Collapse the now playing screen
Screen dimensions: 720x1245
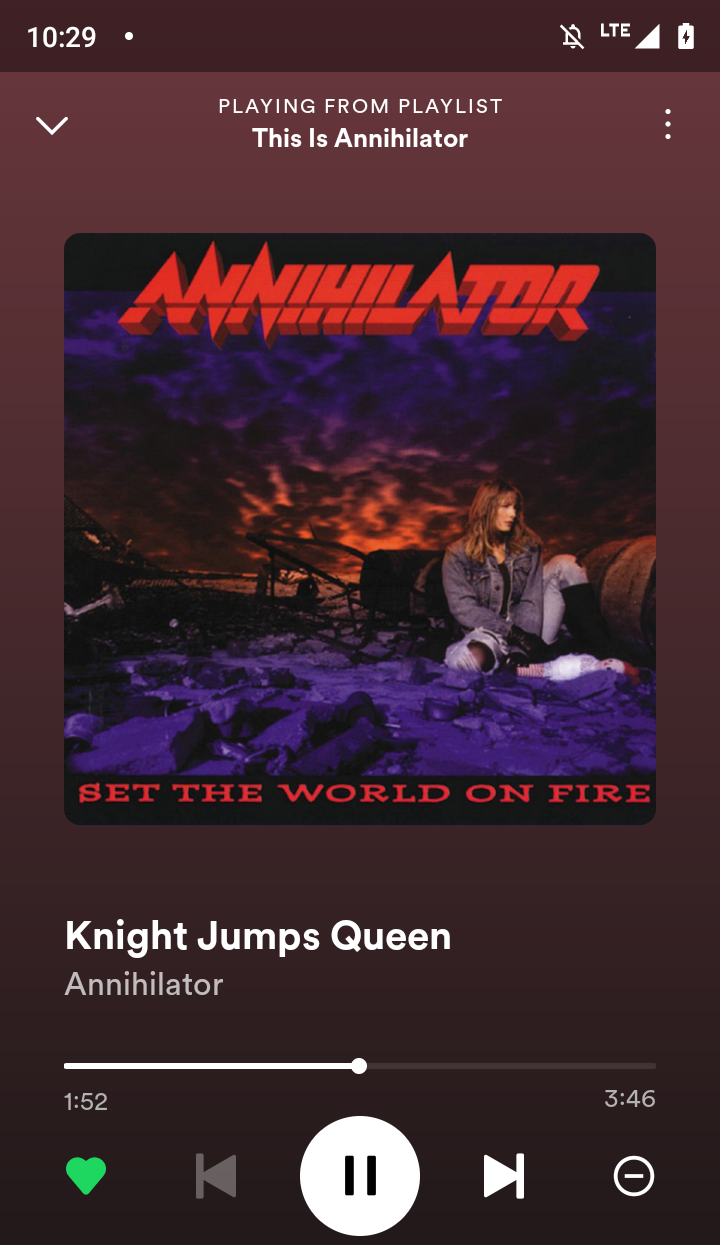[x=52, y=125]
